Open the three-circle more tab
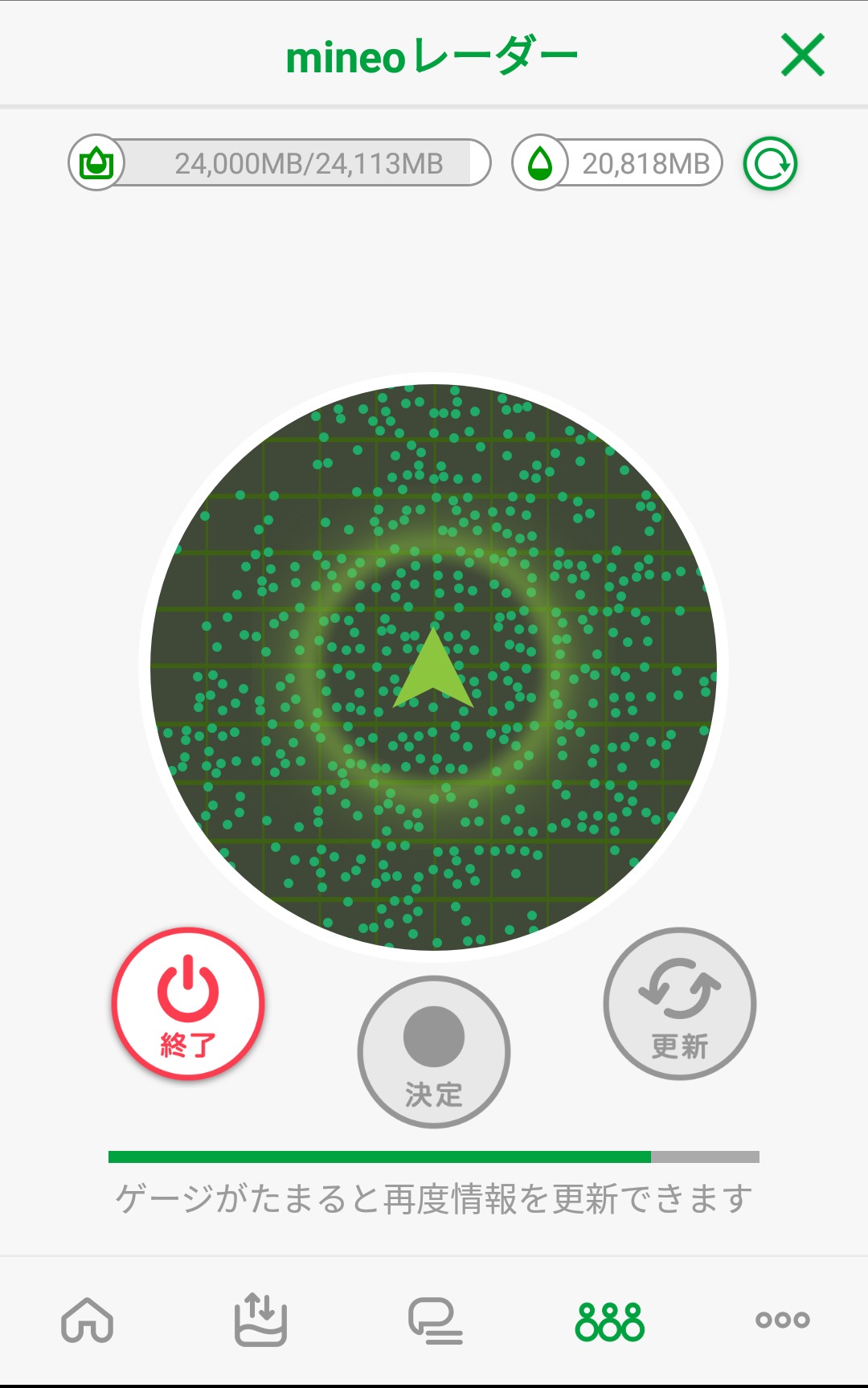This screenshot has height=1388, width=868. click(x=782, y=1320)
